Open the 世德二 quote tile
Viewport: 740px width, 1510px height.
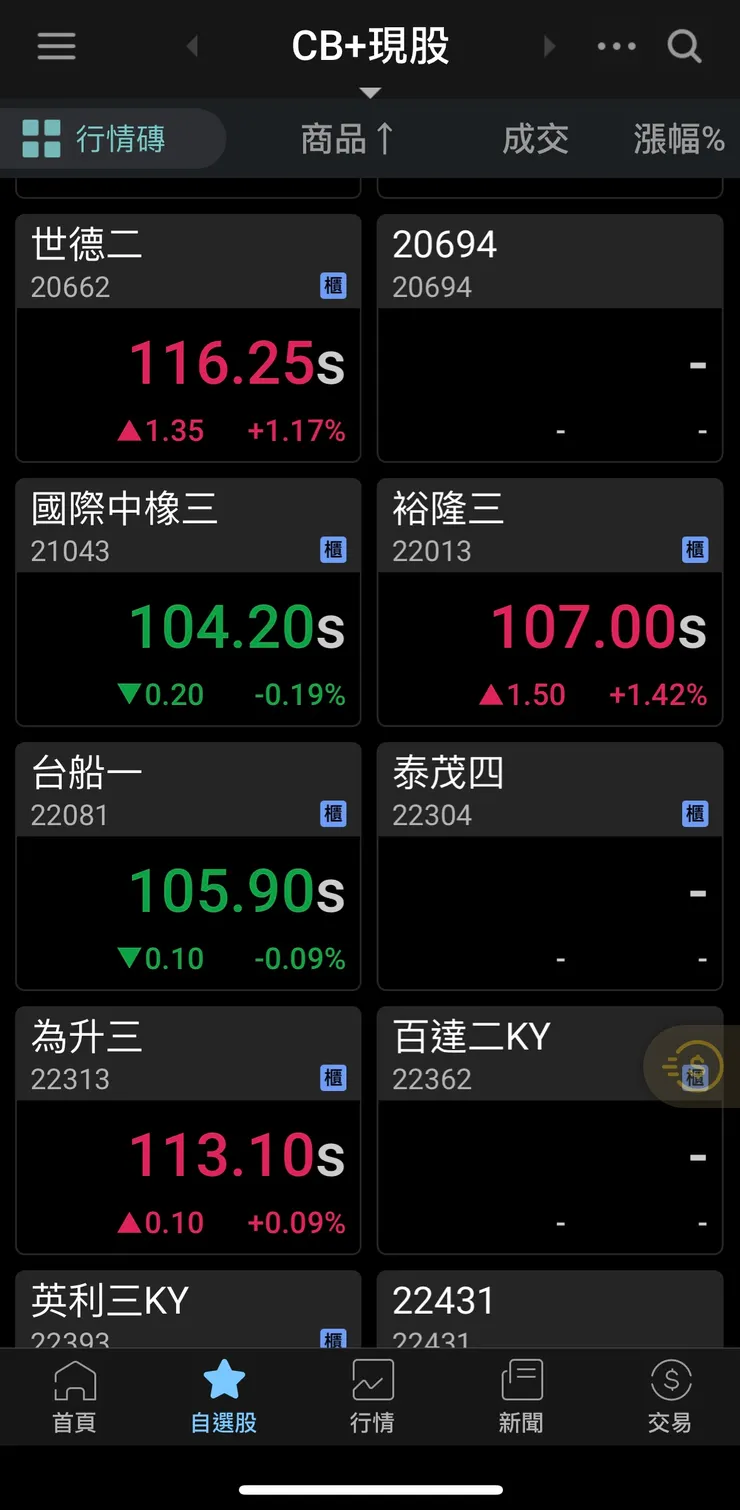pyautogui.click(x=188, y=338)
